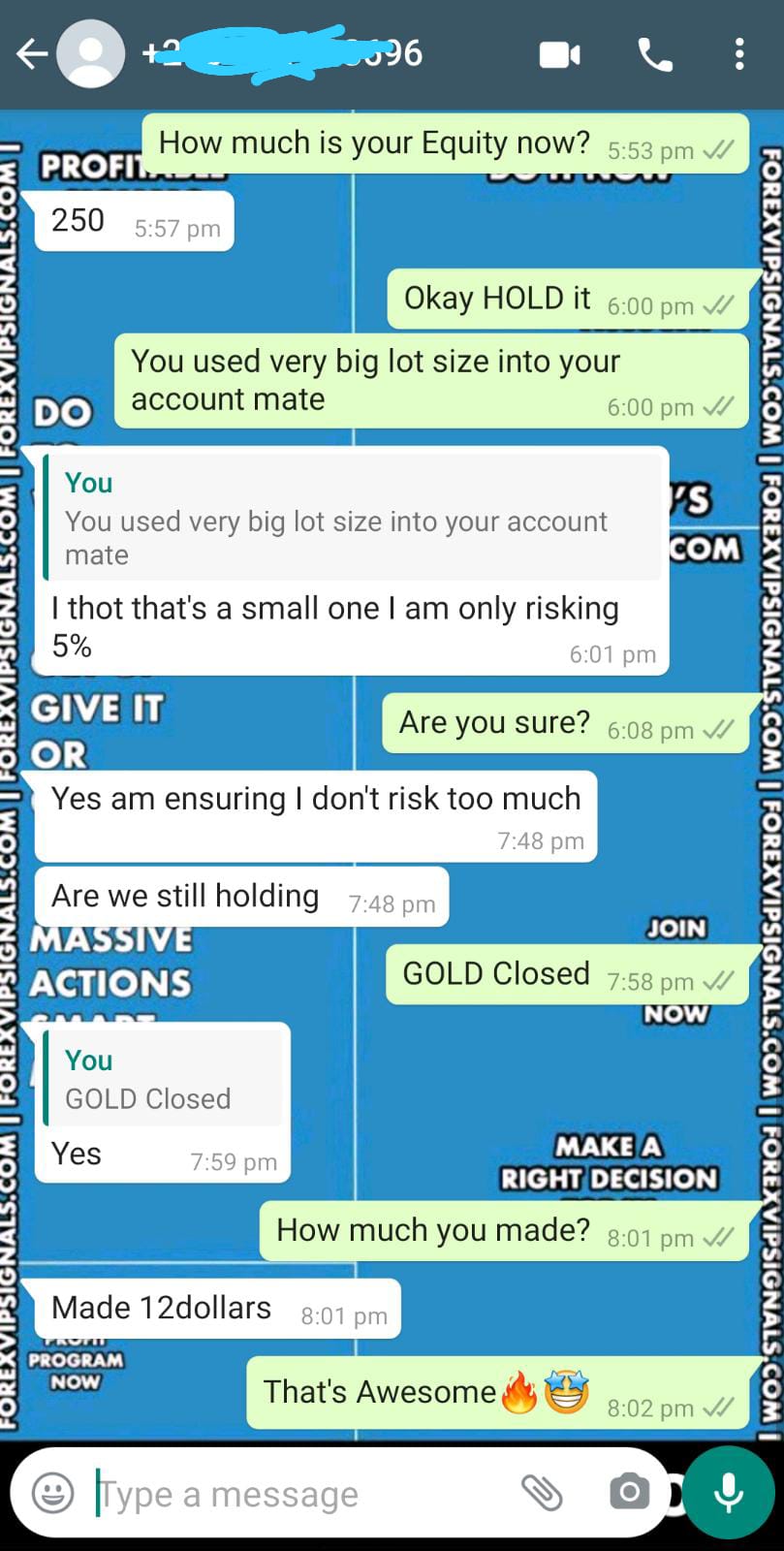Screen dimensions: 784x1551
Task: Open the emoji picker
Action: tap(52, 1493)
